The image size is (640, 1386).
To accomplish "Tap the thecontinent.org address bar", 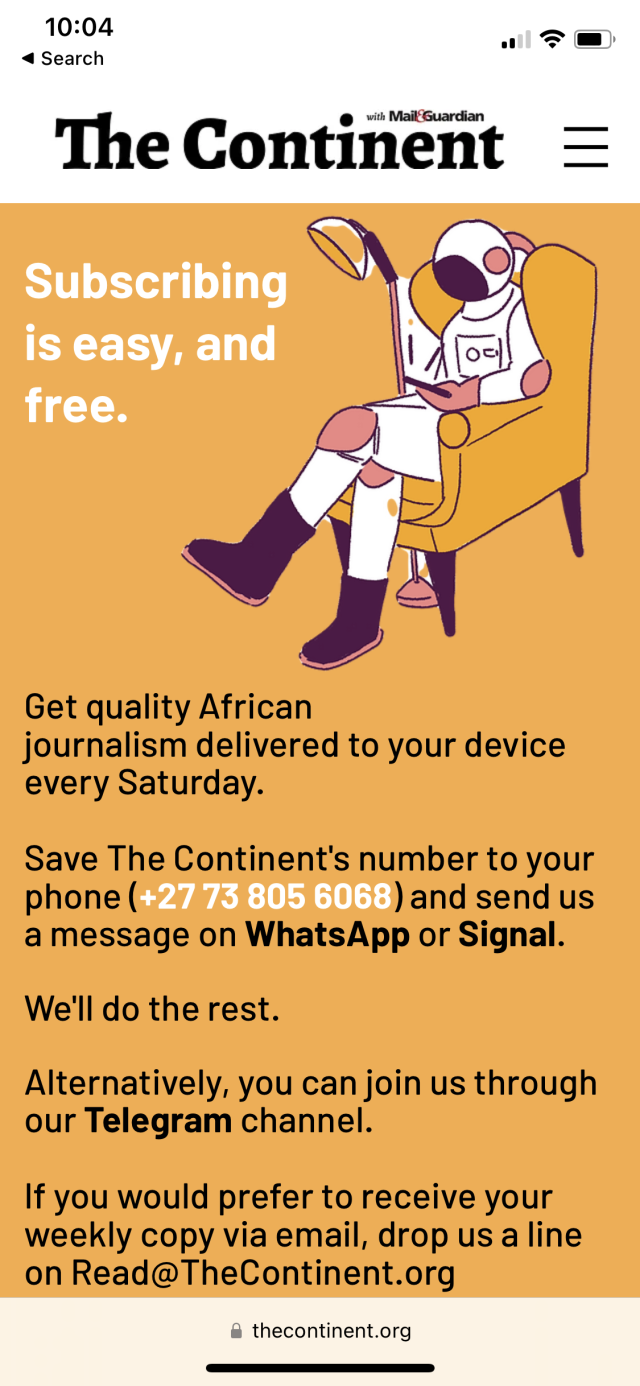I will tap(320, 1330).
